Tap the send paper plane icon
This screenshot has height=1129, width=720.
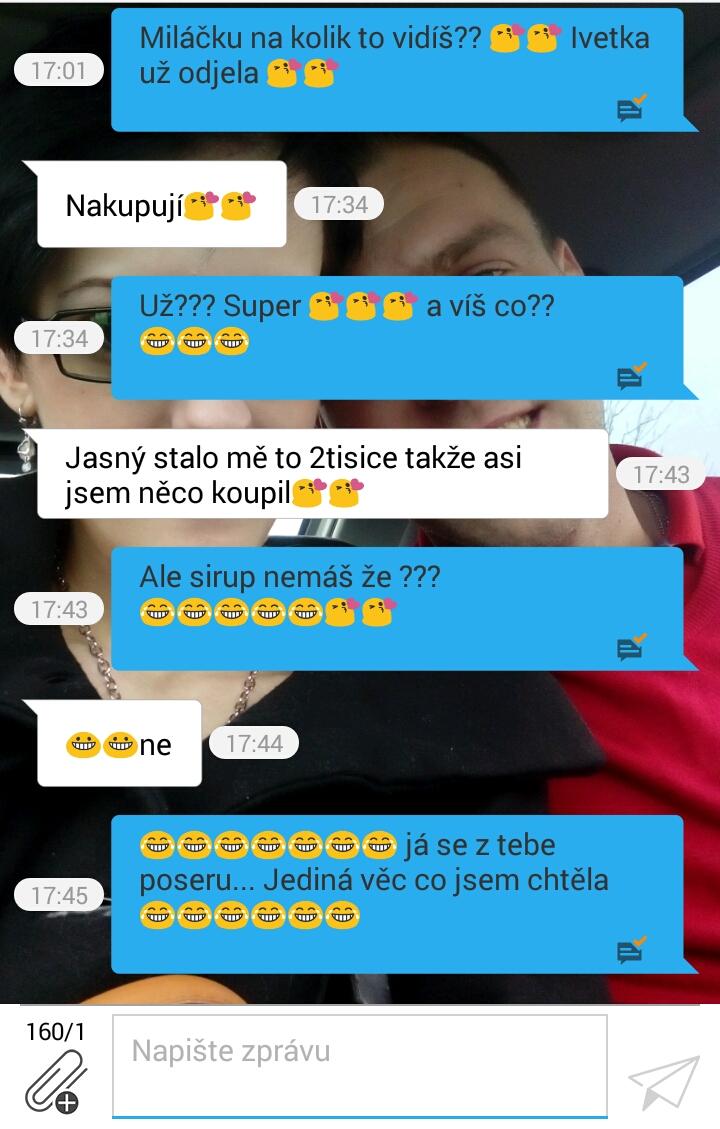pyautogui.click(x=662, y=1081)
